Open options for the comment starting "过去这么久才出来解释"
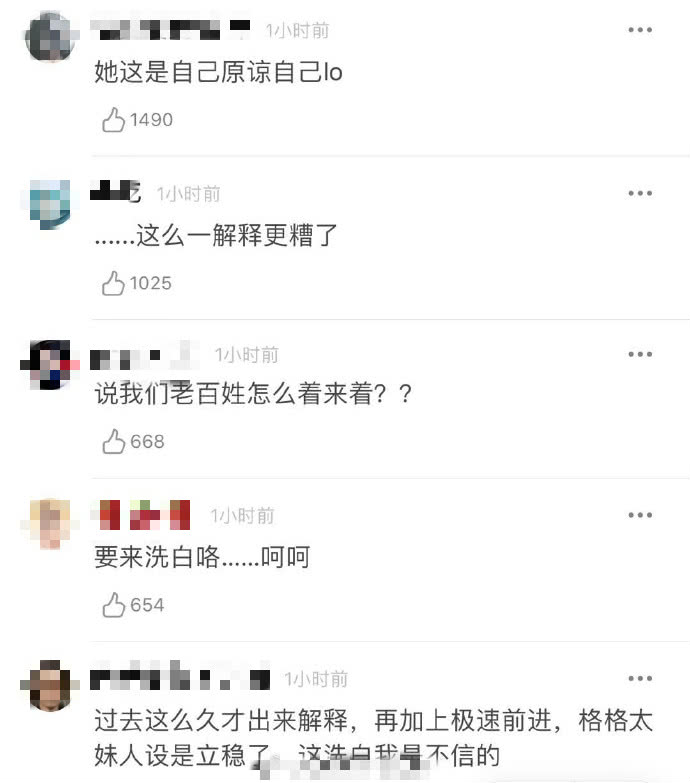Image resolution: width=690 pixels, height=783 pixels. [x=640, y=678]
